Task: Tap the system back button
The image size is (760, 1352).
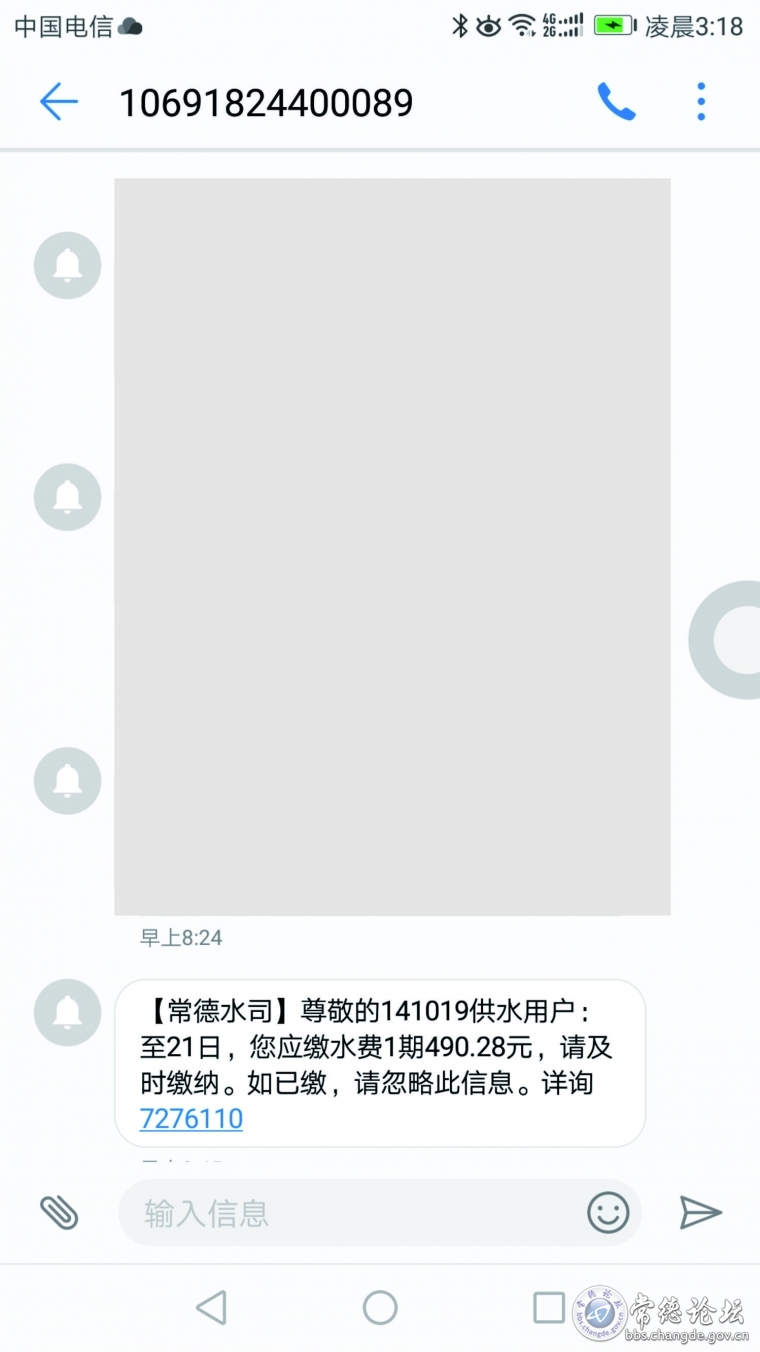Action: pyautogui.click(x=211, y=1307)
